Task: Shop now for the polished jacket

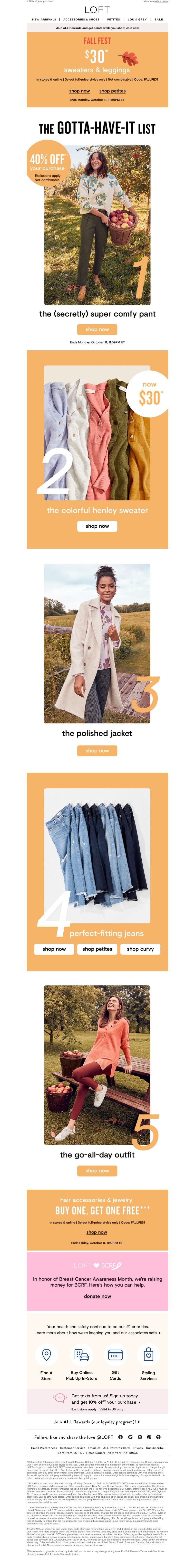Action: pyautogui.click(x=97, y=750)
